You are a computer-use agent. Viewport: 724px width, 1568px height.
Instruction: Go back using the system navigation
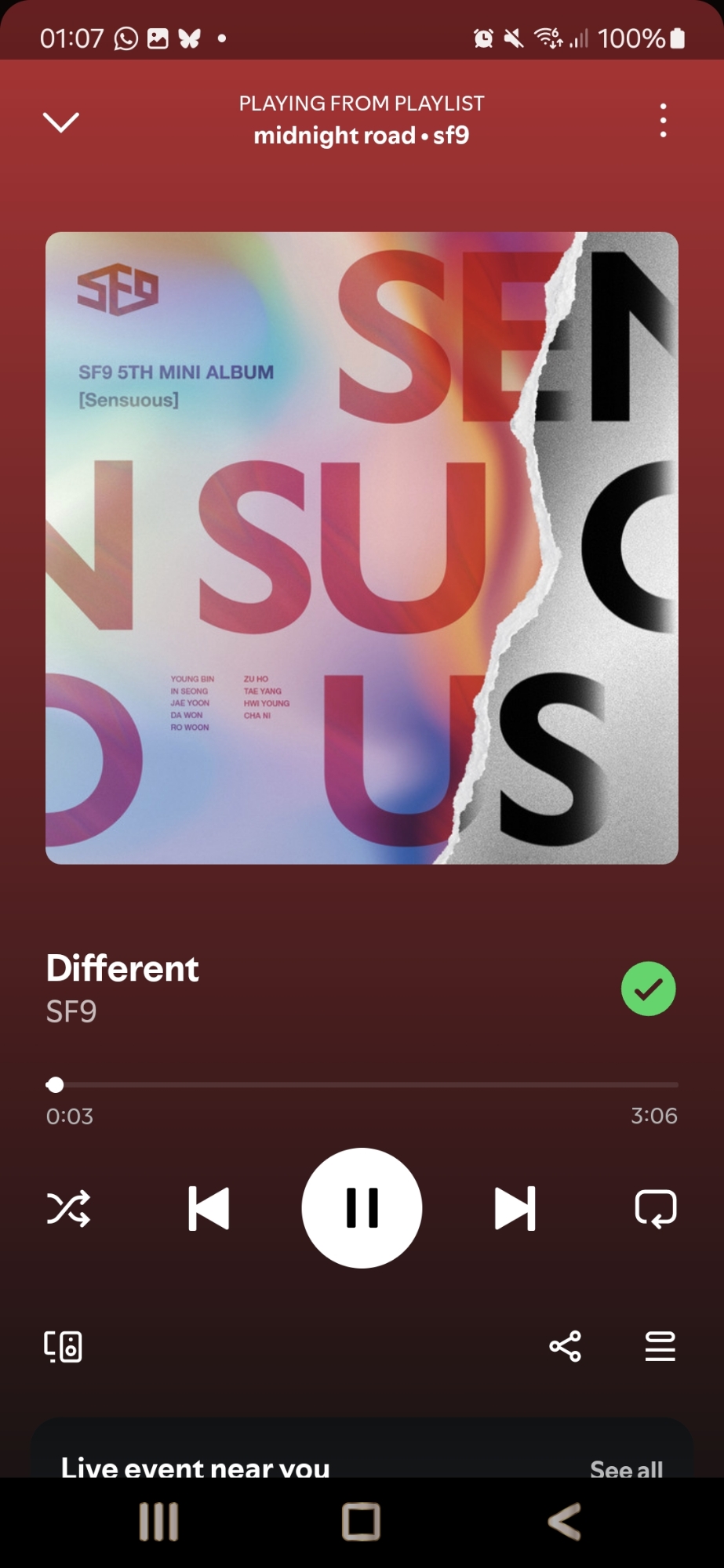564,1522
